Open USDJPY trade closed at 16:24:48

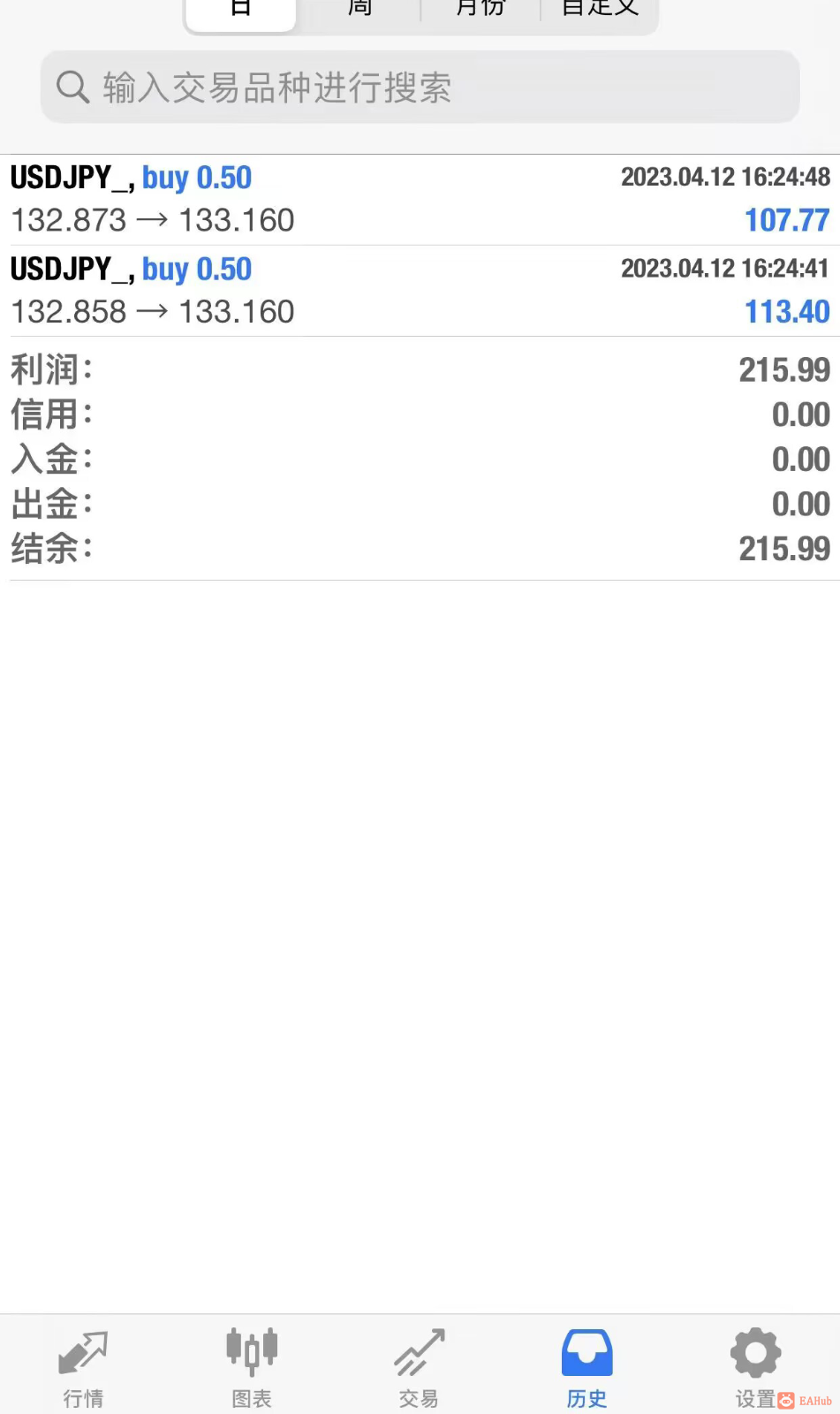420,200
